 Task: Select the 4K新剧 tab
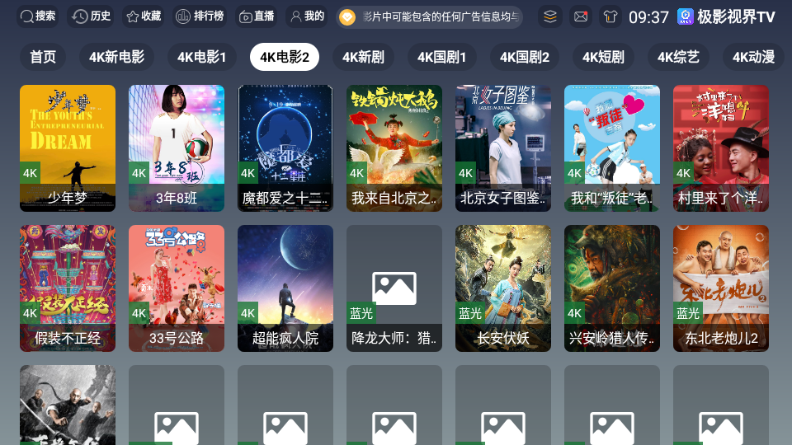[x=364, y=57]
